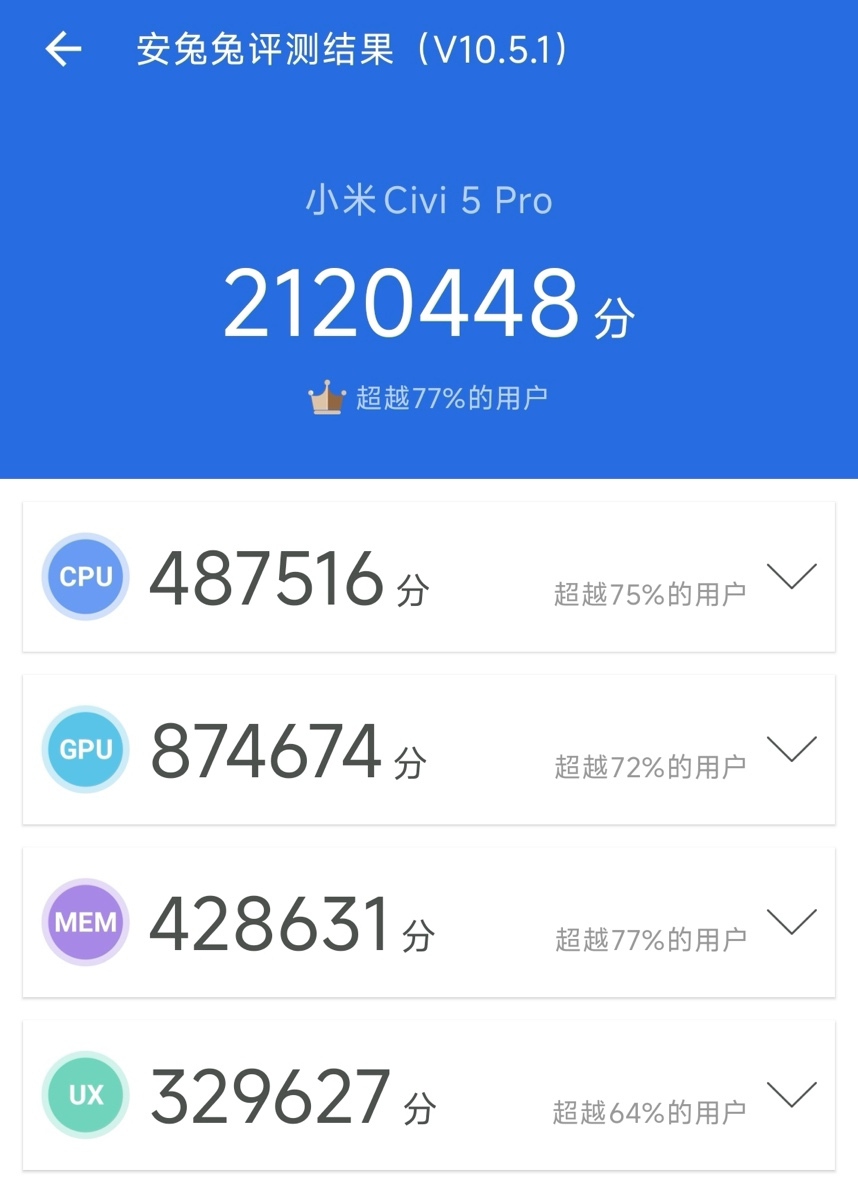
Task: Go back from the AnTuTu results page
Action: tap(63, 49)
